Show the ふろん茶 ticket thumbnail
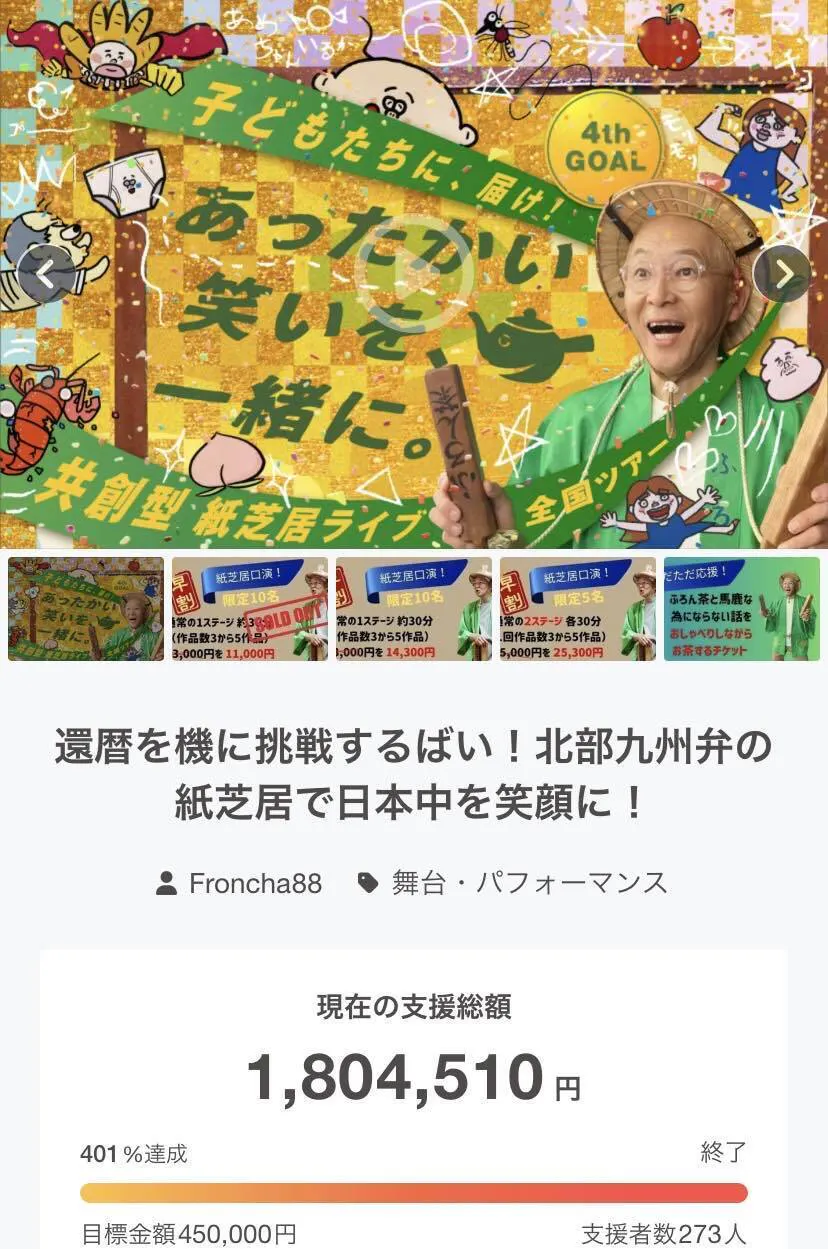 pos(742,609)
